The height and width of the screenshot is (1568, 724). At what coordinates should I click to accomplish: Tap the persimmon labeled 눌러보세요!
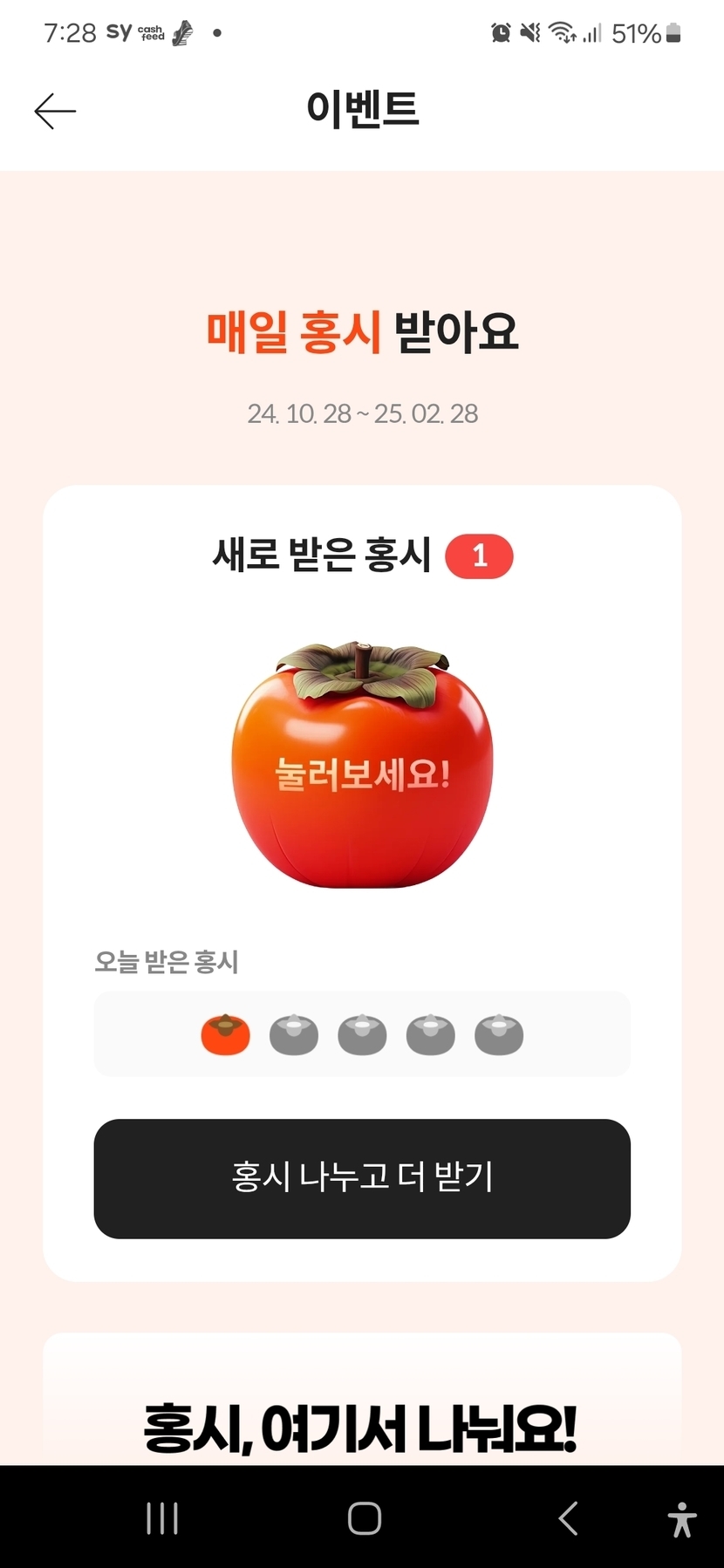point(362,767)
